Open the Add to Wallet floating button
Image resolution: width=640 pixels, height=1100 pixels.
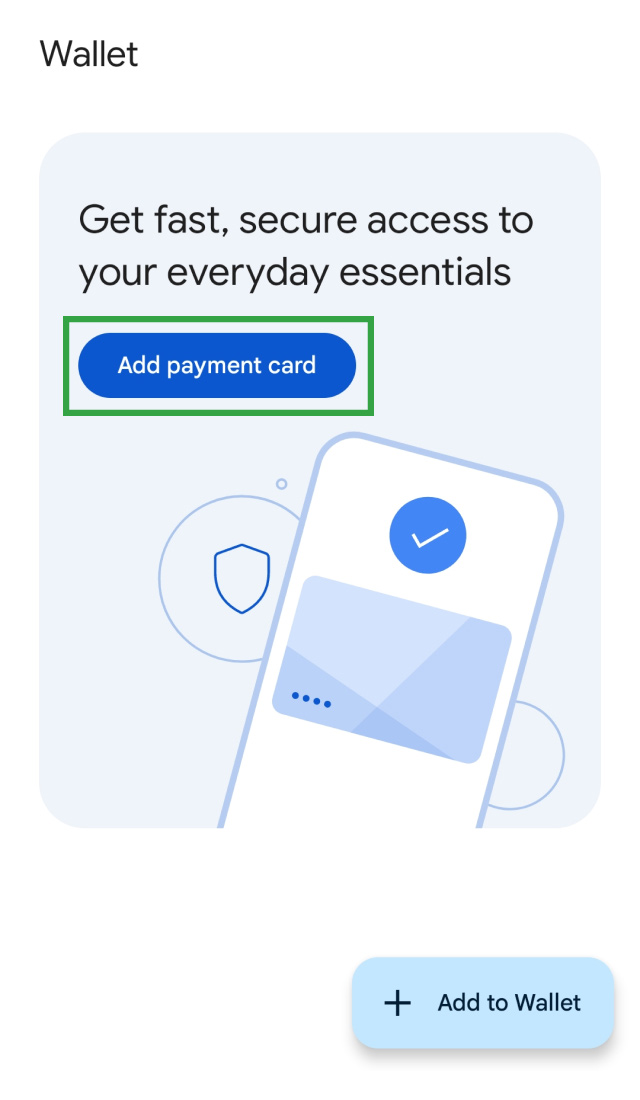[483, 1003]
